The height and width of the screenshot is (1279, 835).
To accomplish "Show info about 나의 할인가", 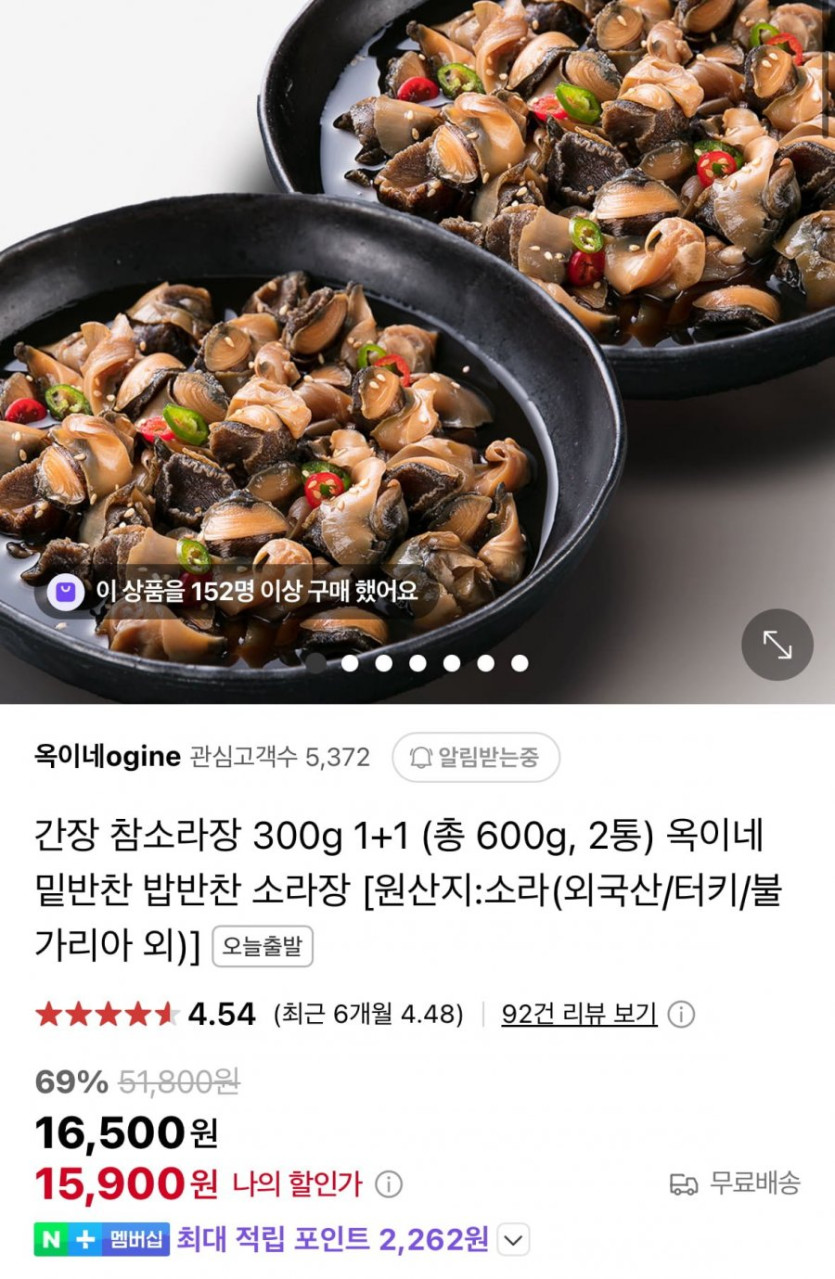I will tap(388, 1185).
